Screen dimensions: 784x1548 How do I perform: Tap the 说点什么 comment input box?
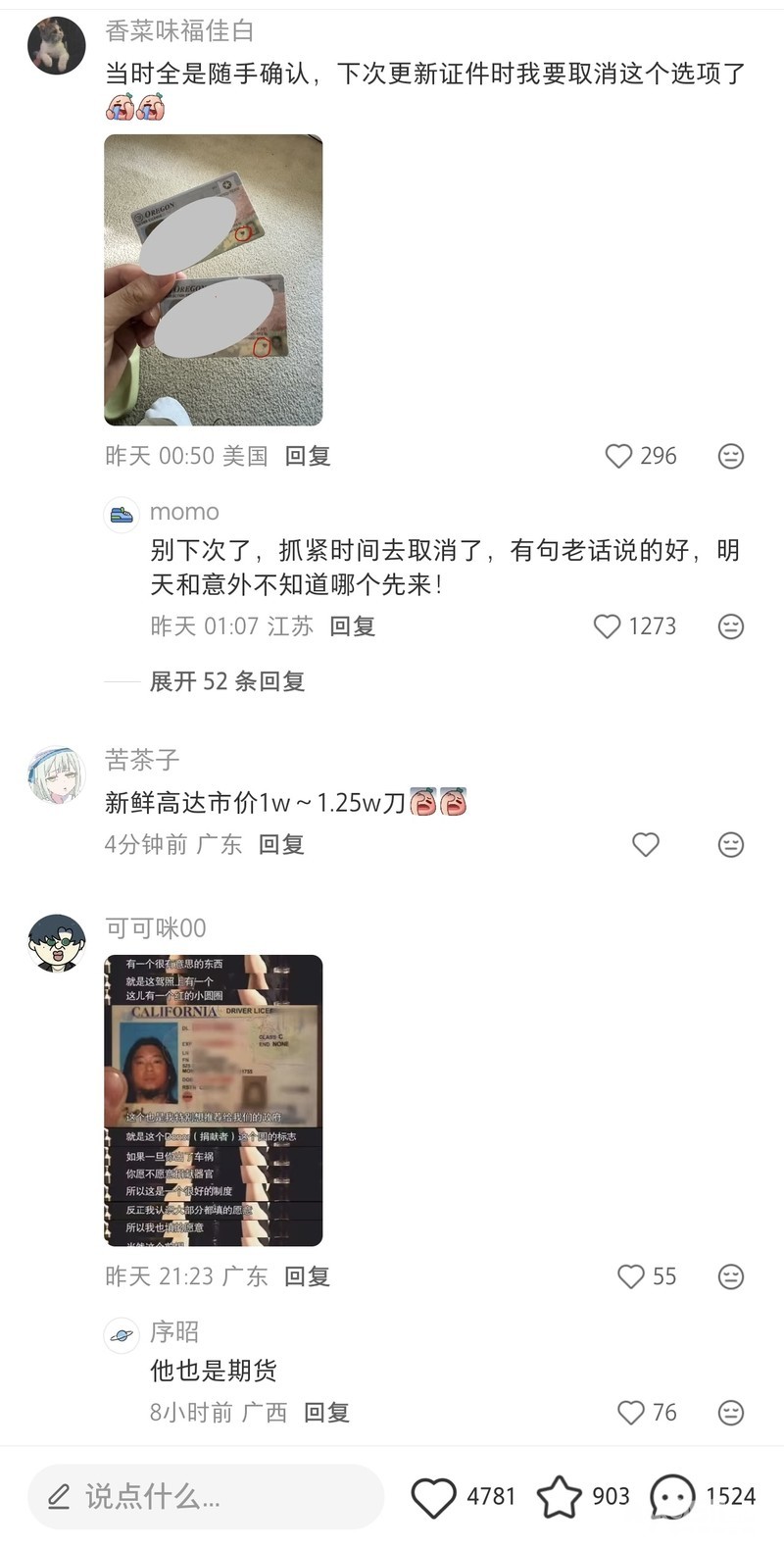206,1496
